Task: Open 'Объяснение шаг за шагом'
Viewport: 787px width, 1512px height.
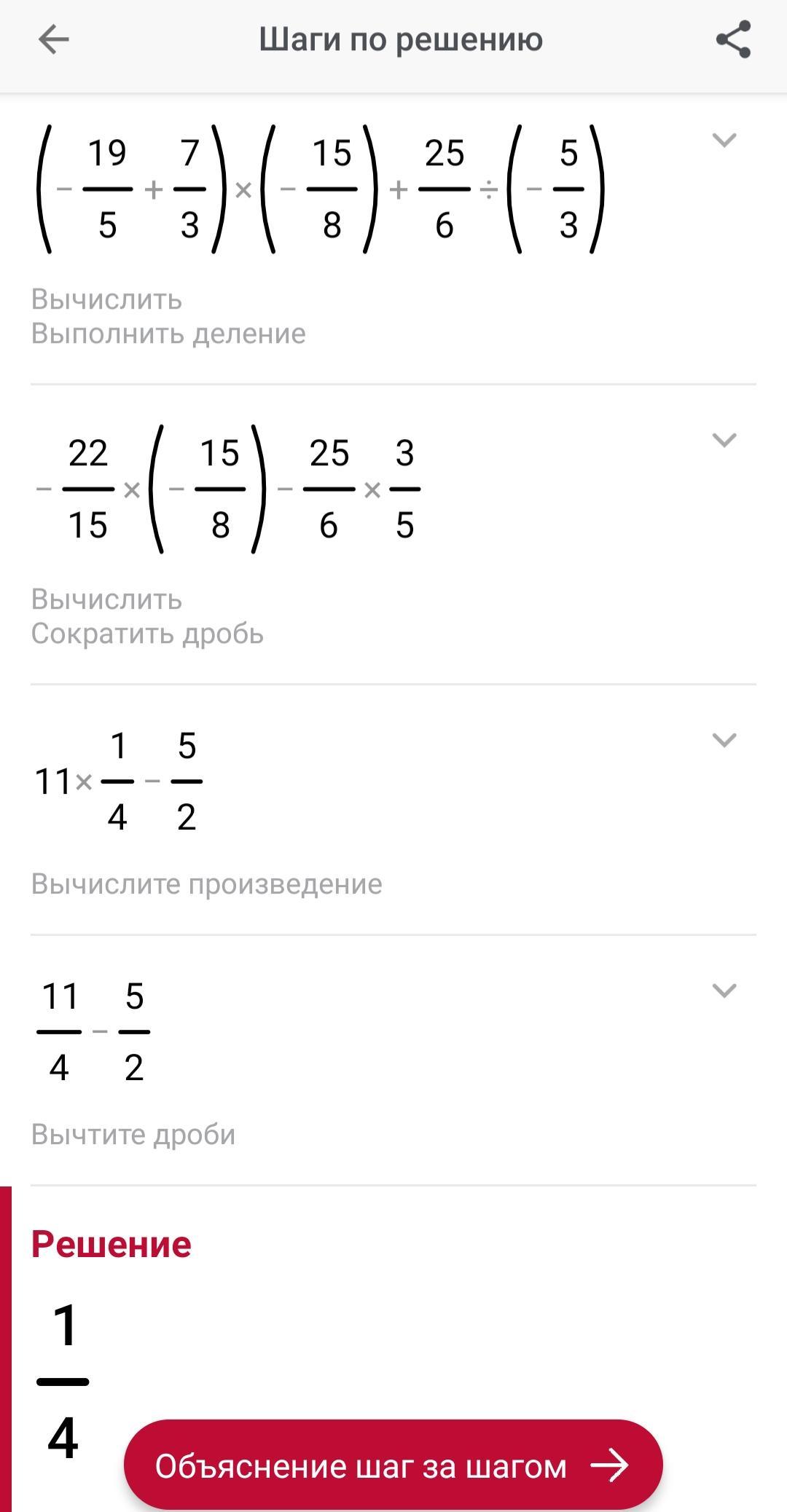Action: [x=393, y=1465]
